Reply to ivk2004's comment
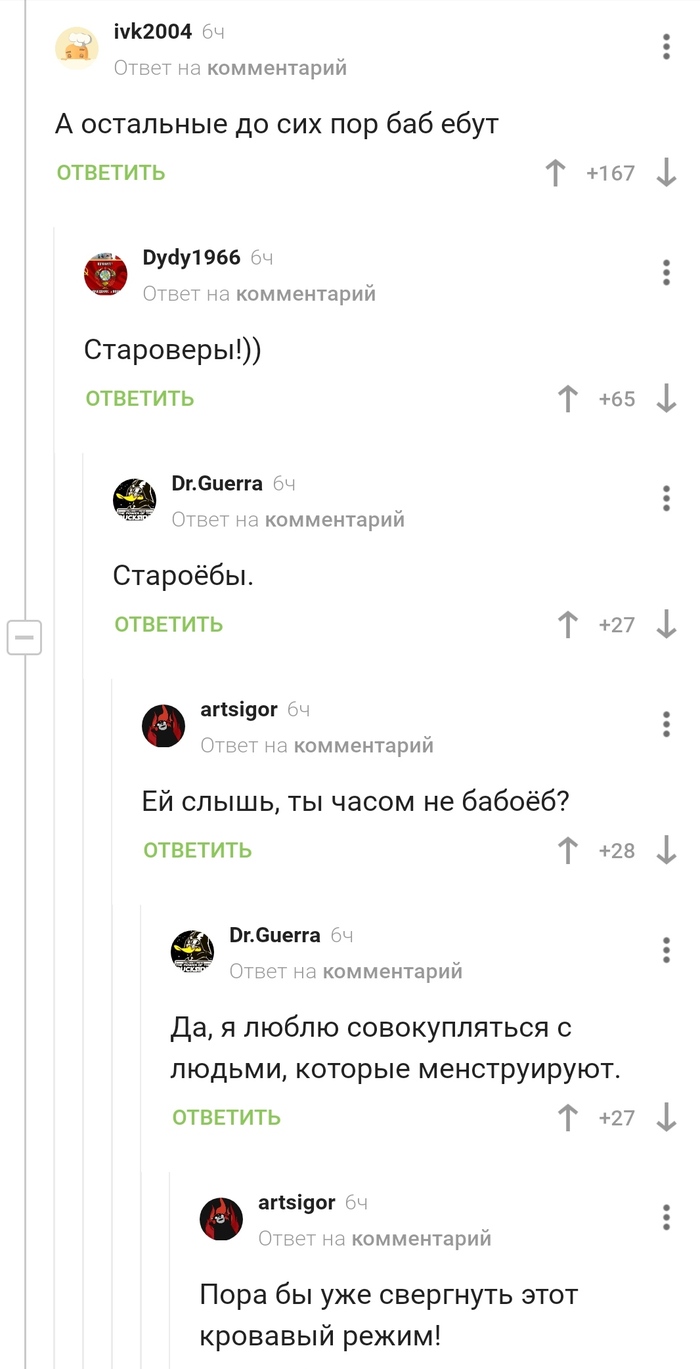The width and height of the screenshot is (700, 1369). point(111,173)
